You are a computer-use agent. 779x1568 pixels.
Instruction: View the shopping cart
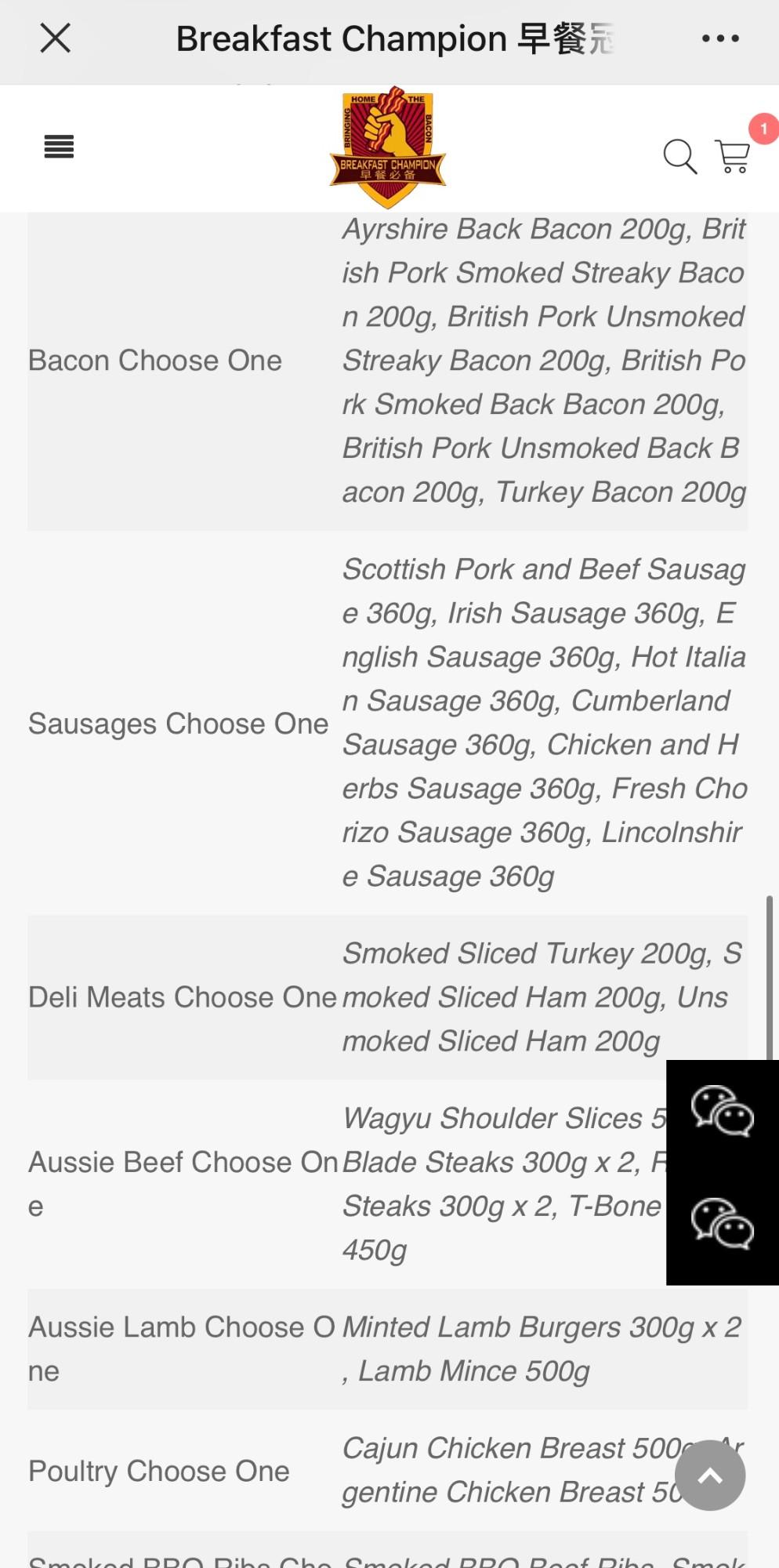point(733,155)
